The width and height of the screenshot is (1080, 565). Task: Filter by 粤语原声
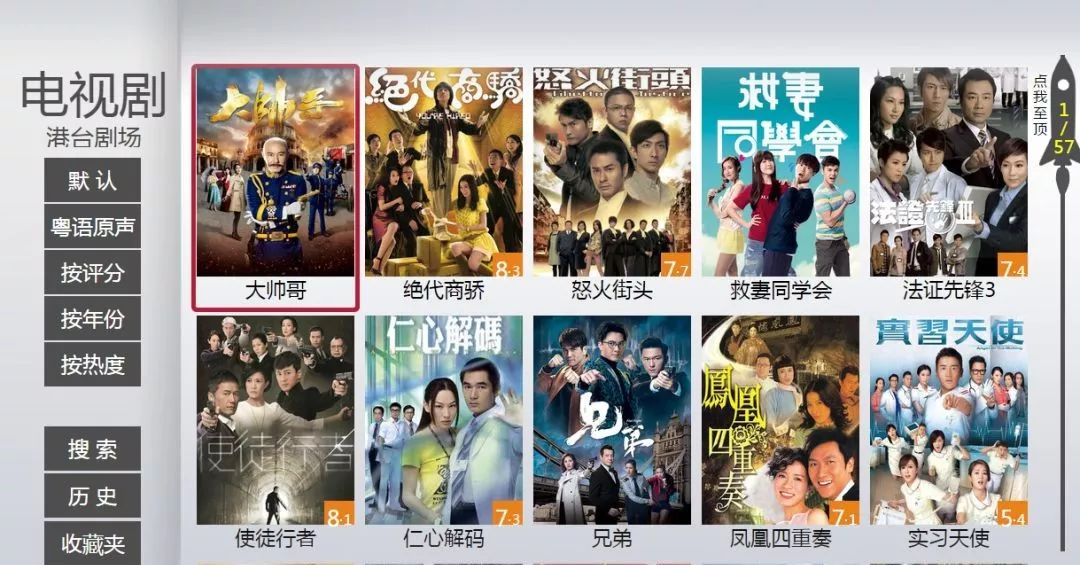(x=92, y=227)
